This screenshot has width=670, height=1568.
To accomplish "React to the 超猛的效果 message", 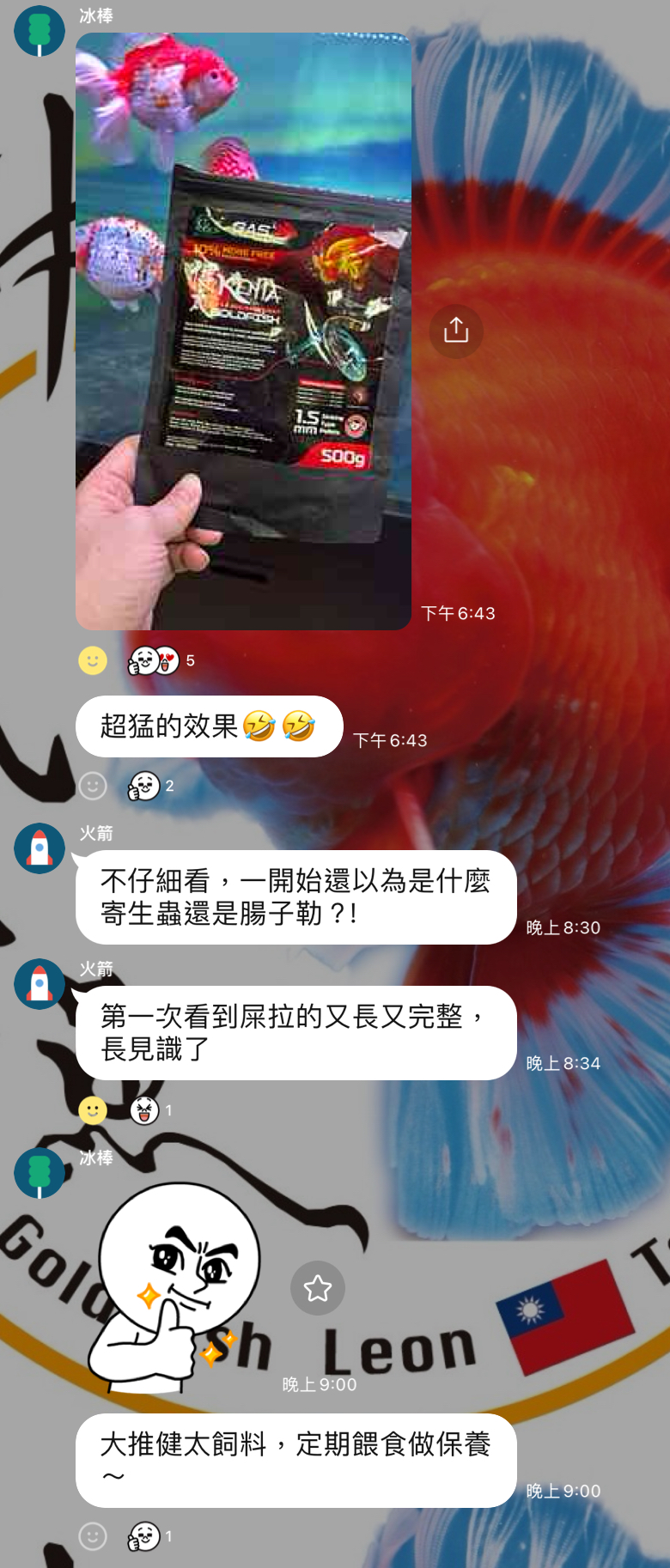I will [93, 786].
